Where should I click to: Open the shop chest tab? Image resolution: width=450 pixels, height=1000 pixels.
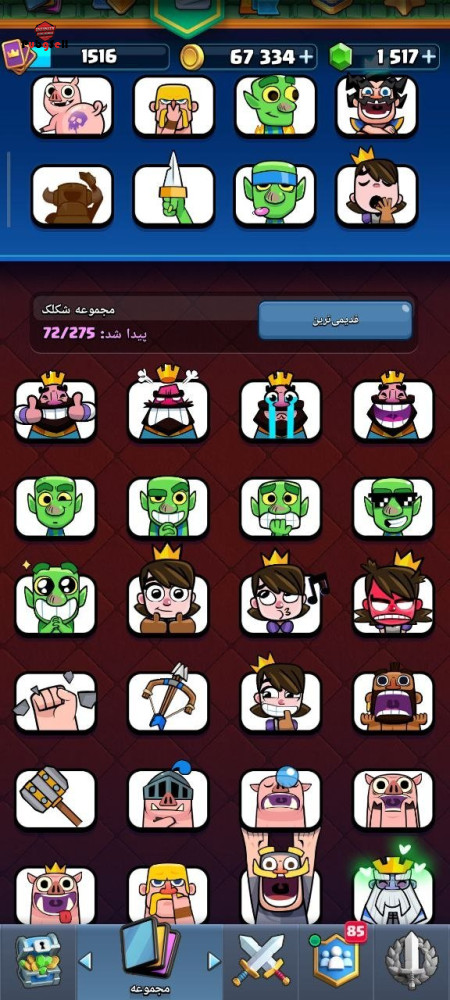pyautogui.click(x=38, y=960)
